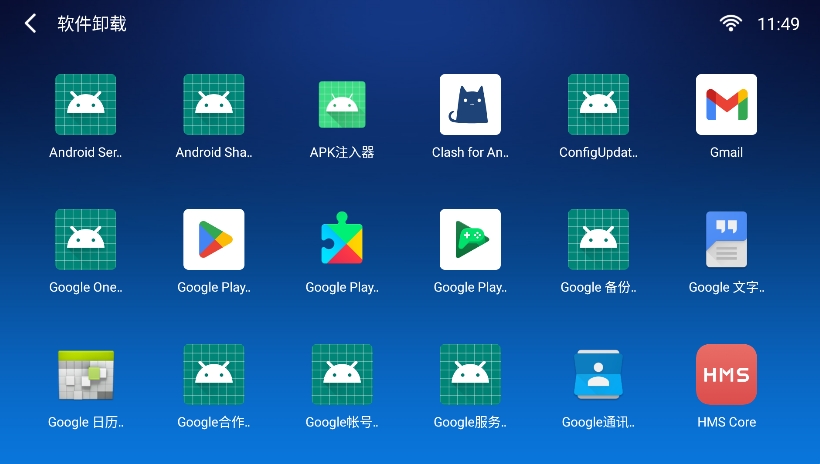Select Google Play with the puzzle-piece icon

coord(342,240)
